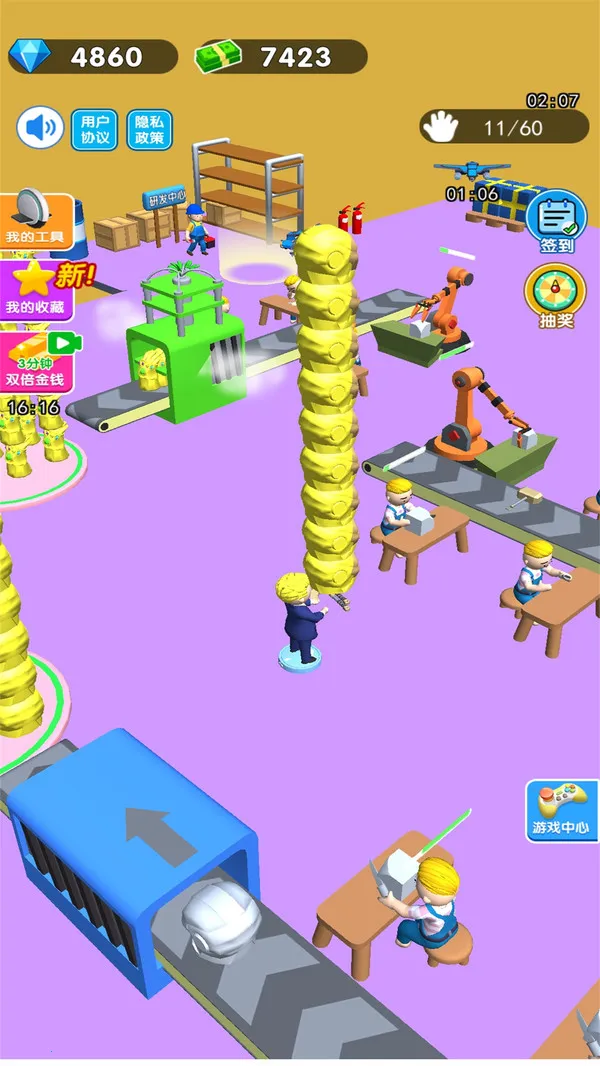Screen dimensions: 600x1066
Task: Open 我的工具 tools panel
Action: click(36, 220)
